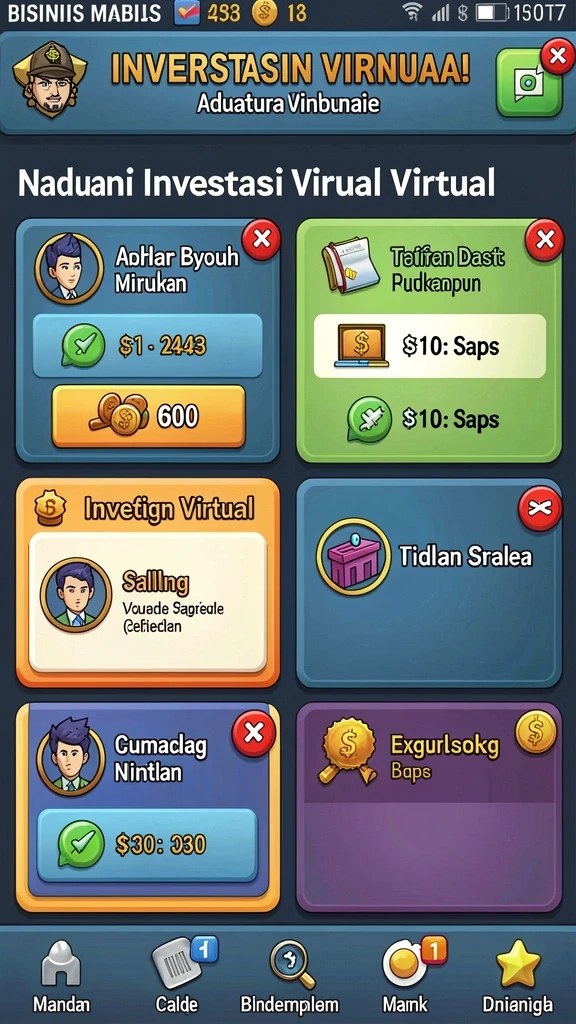Open the Exgurlsokg Baps card
576x1024 pixels.
(x=429, y=808)
